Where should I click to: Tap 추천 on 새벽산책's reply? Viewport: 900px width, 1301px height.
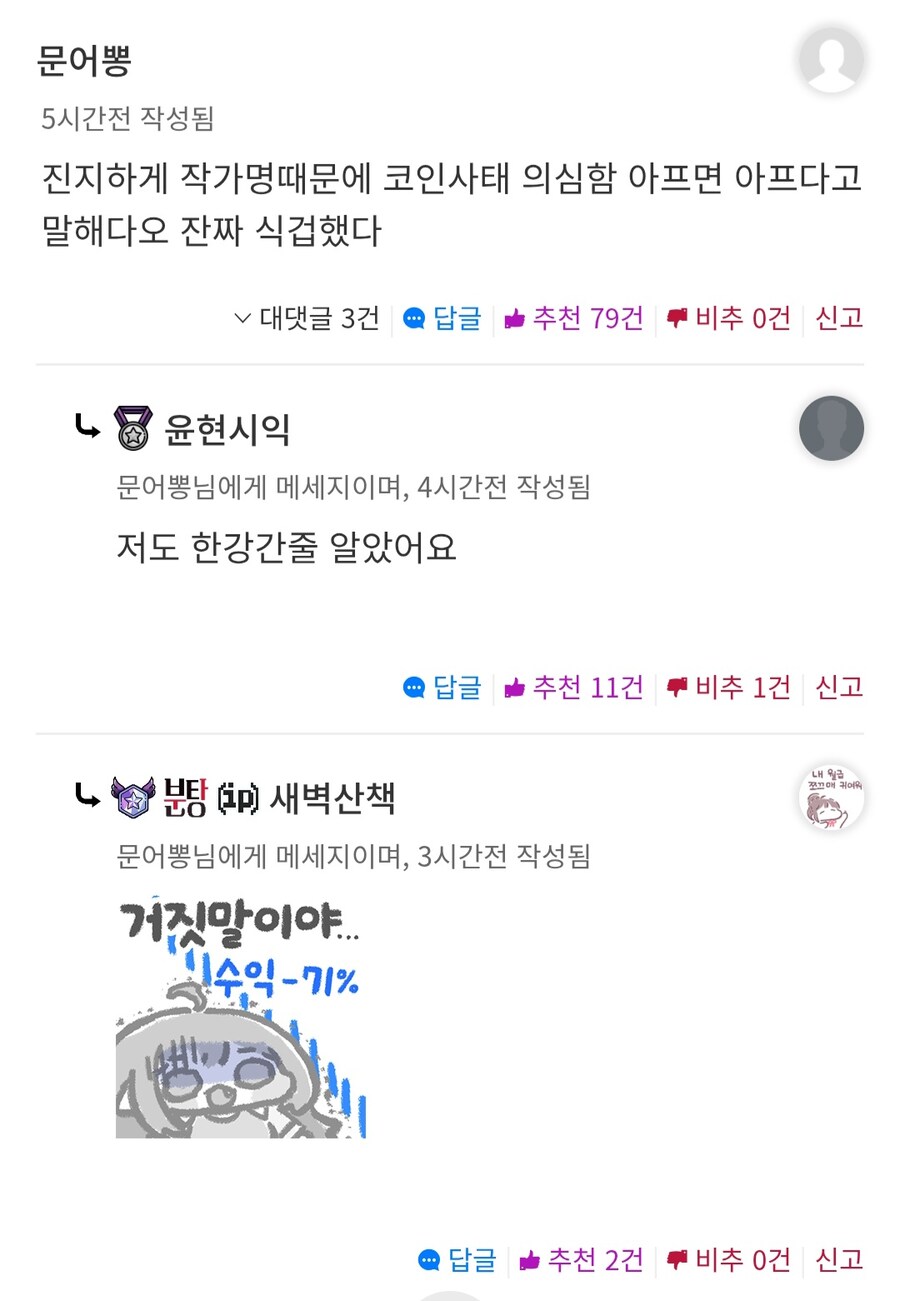tap(581, 1259)
